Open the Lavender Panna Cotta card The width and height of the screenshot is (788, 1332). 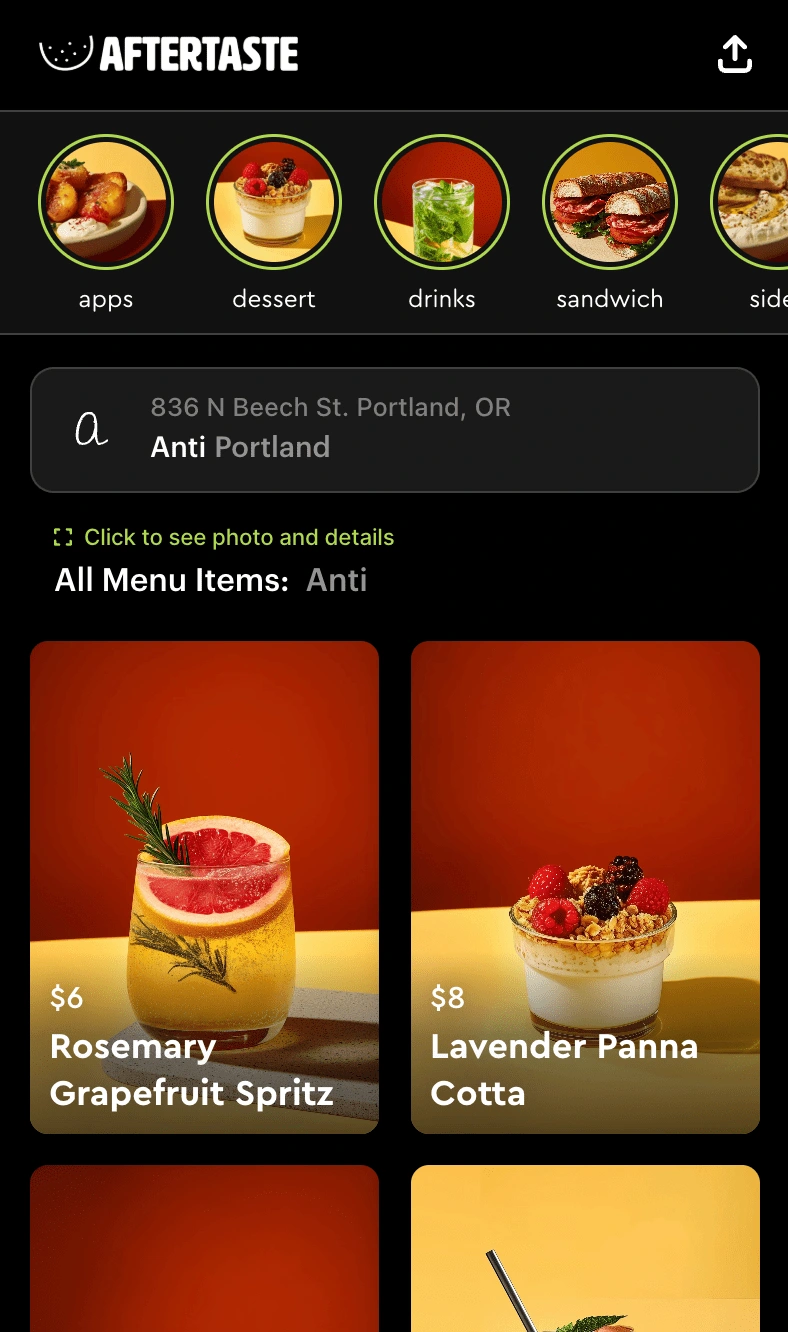(x=585, y=886)
